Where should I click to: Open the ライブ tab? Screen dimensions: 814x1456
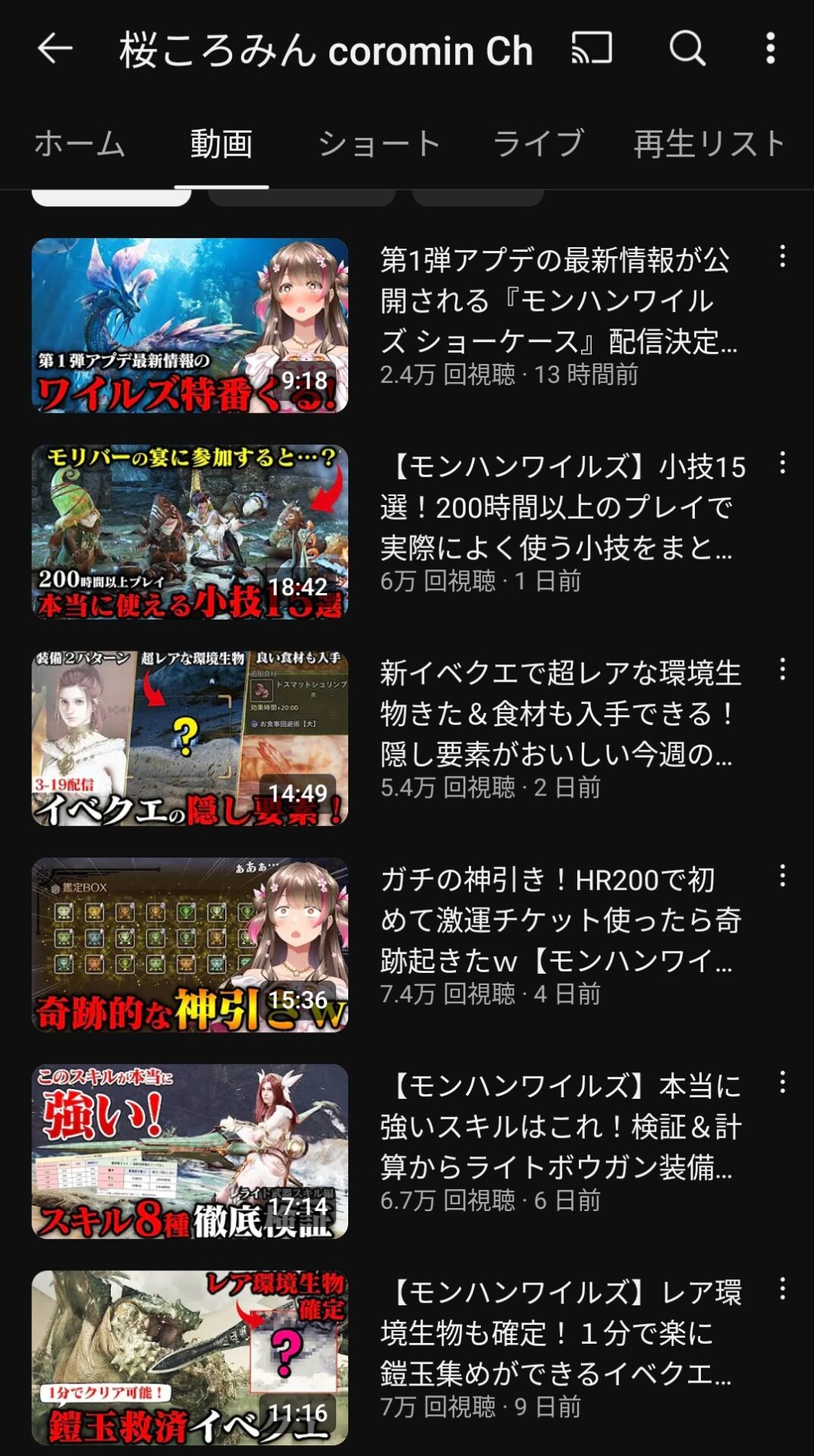point(538,143)
